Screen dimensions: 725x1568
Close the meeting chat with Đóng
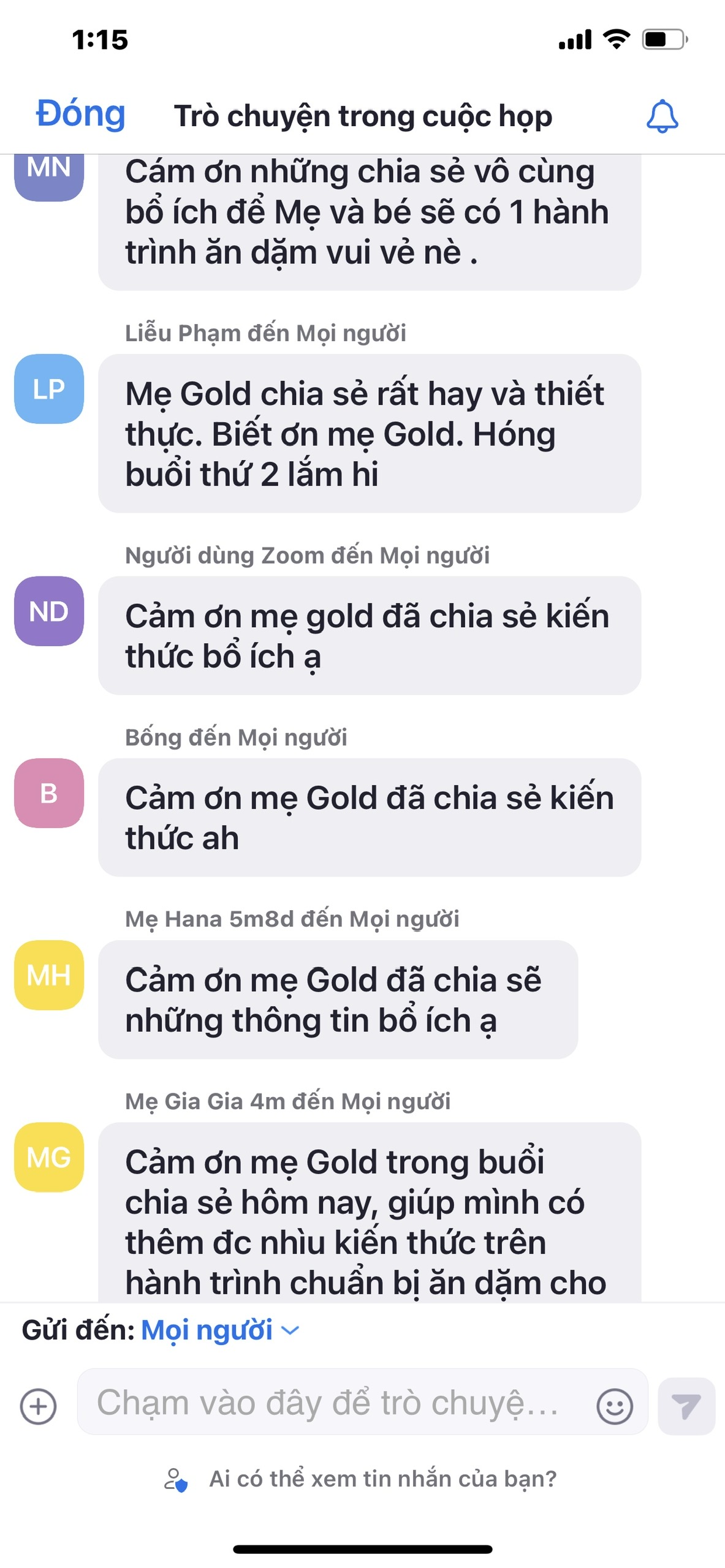(80, 114)
